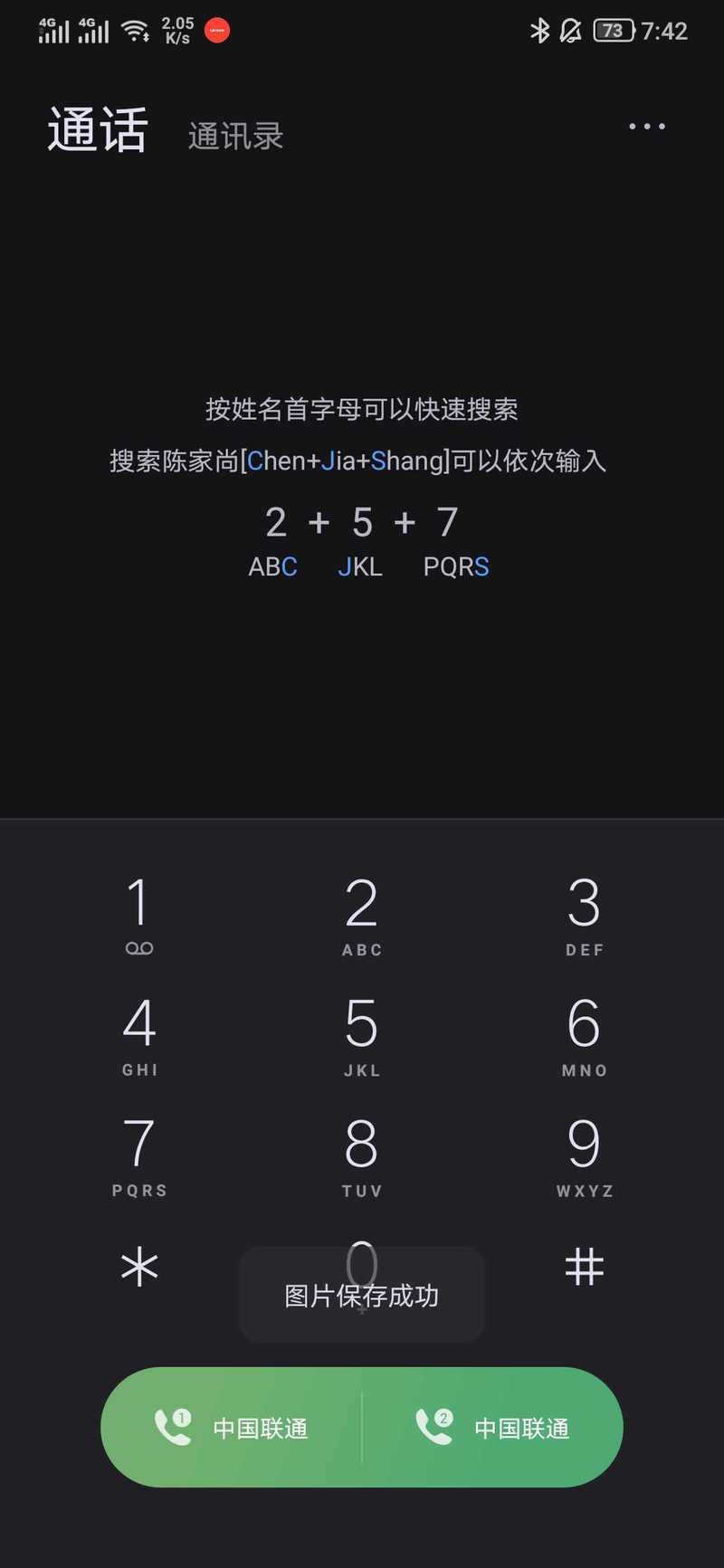This screenshot has height=1568, width=724.
Task: Switch to the 通讯录 tab
Action: (236, 136)
